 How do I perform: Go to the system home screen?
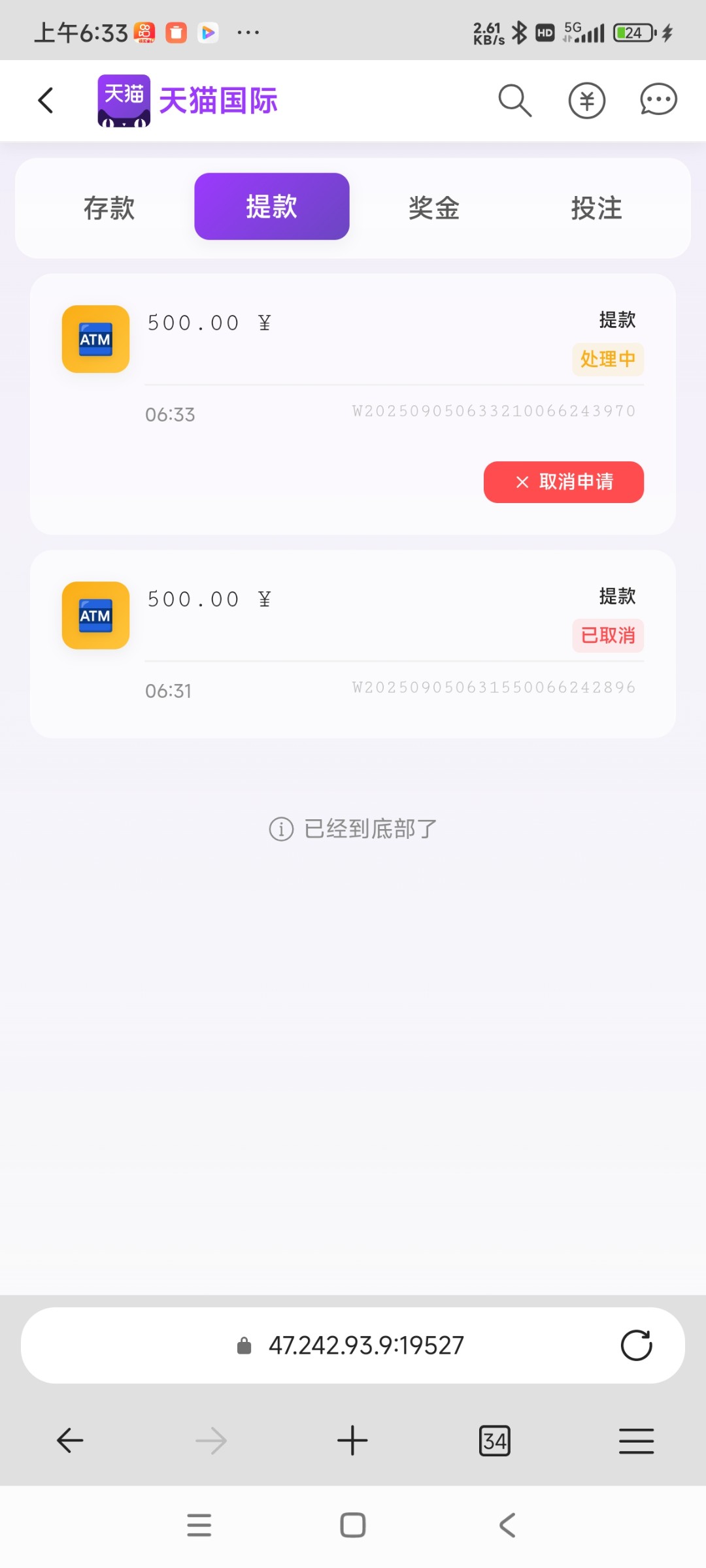[353, 1526]
